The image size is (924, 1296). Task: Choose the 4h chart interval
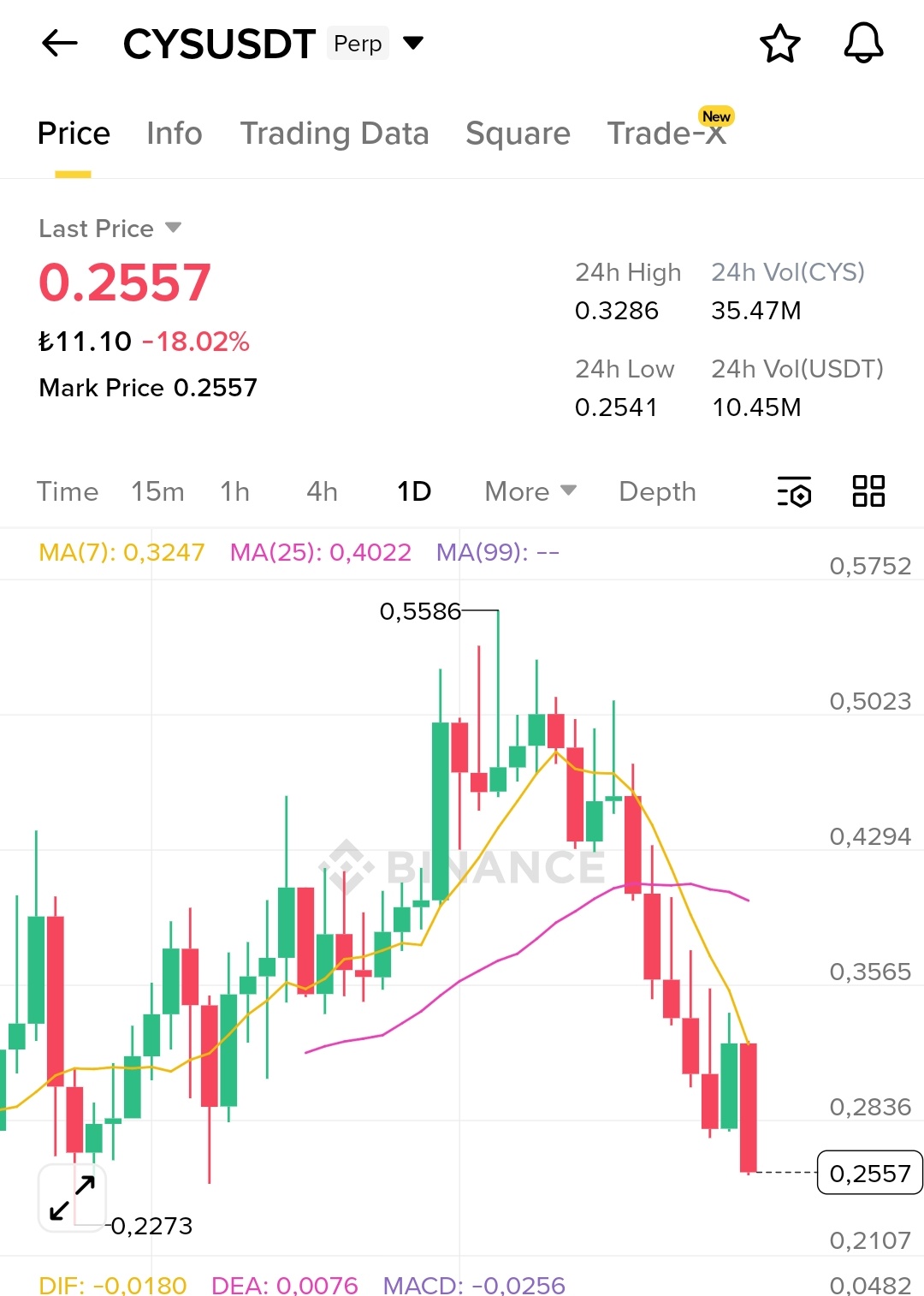click(323, 491)
